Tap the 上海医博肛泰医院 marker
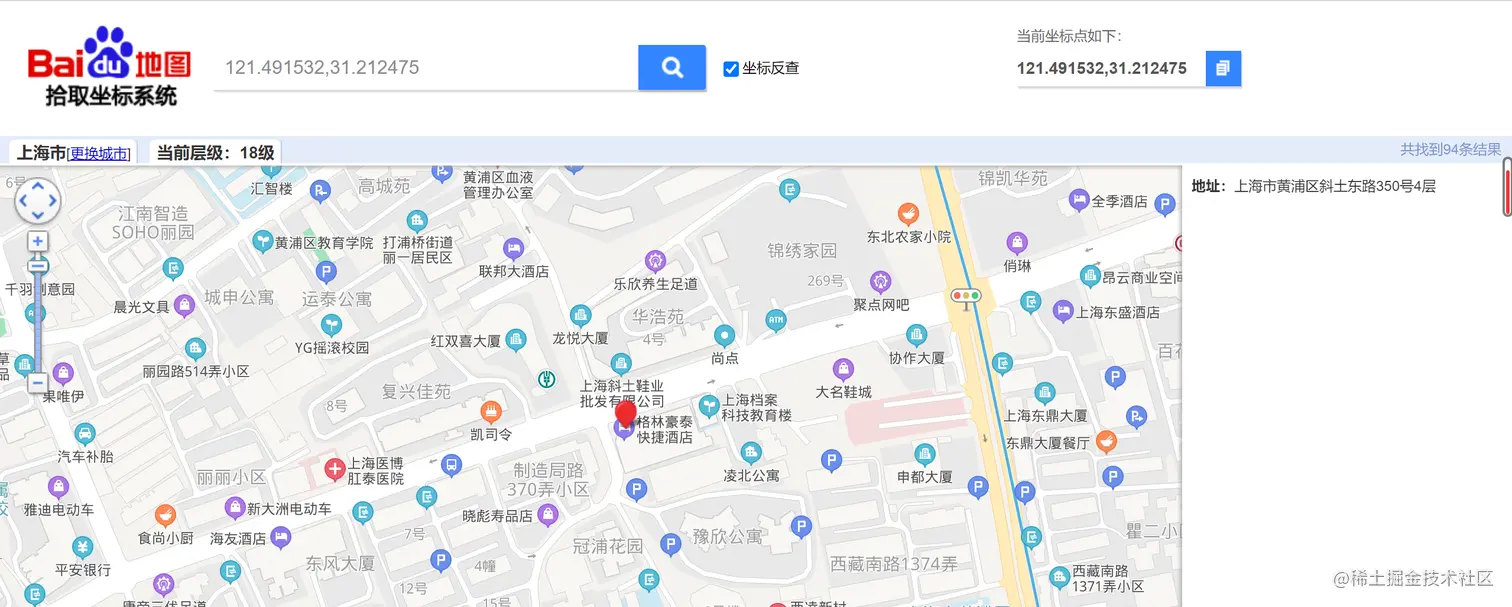This screenshot has width=1512, height=607. 335,467
